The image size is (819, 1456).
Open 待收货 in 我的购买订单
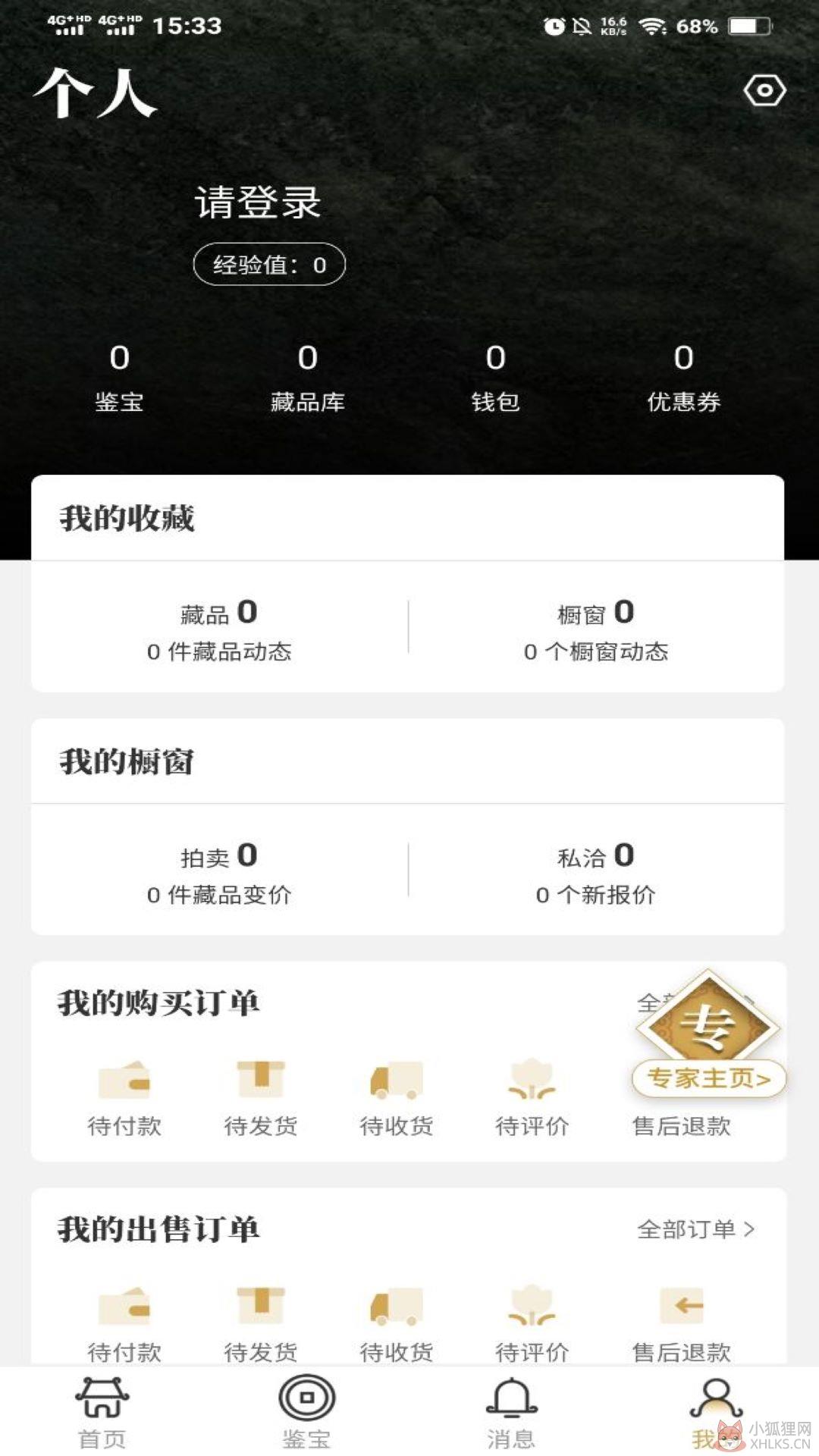pos(396,1099)
